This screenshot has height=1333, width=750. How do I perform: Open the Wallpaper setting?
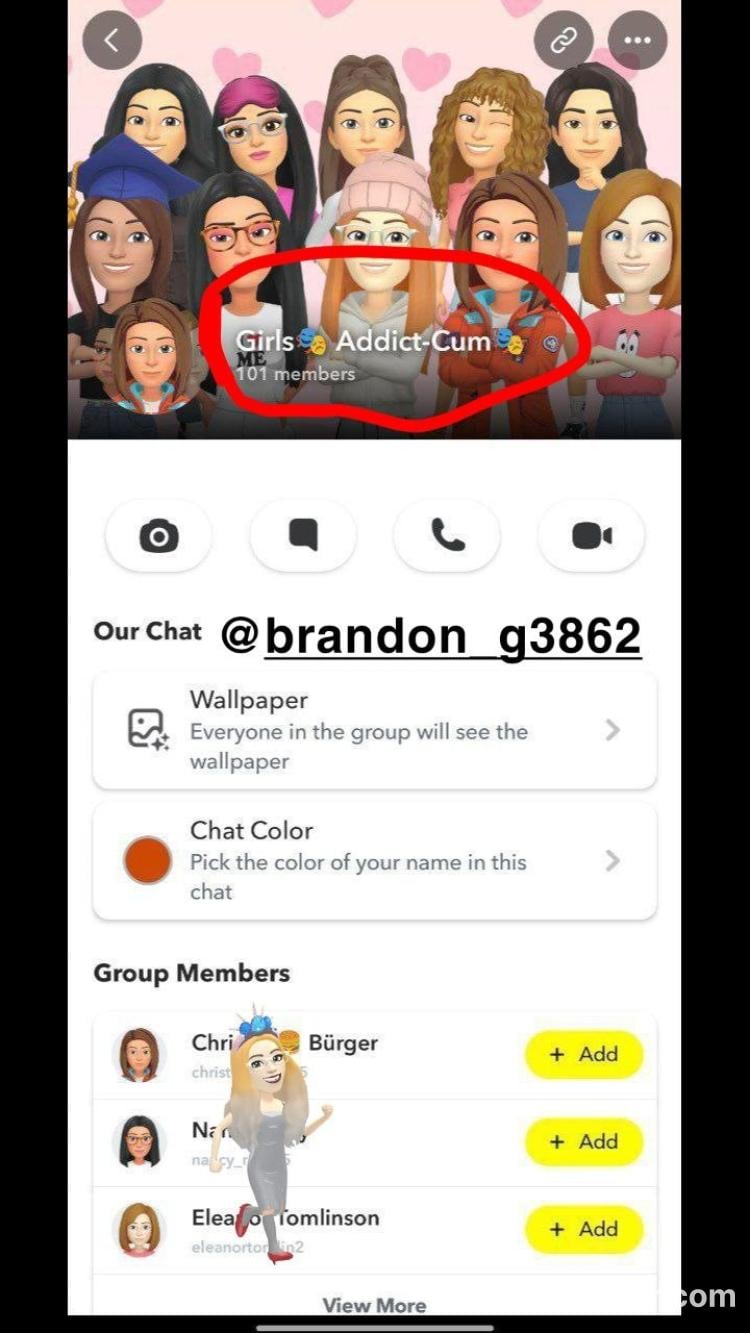click(x=374, y=731)
